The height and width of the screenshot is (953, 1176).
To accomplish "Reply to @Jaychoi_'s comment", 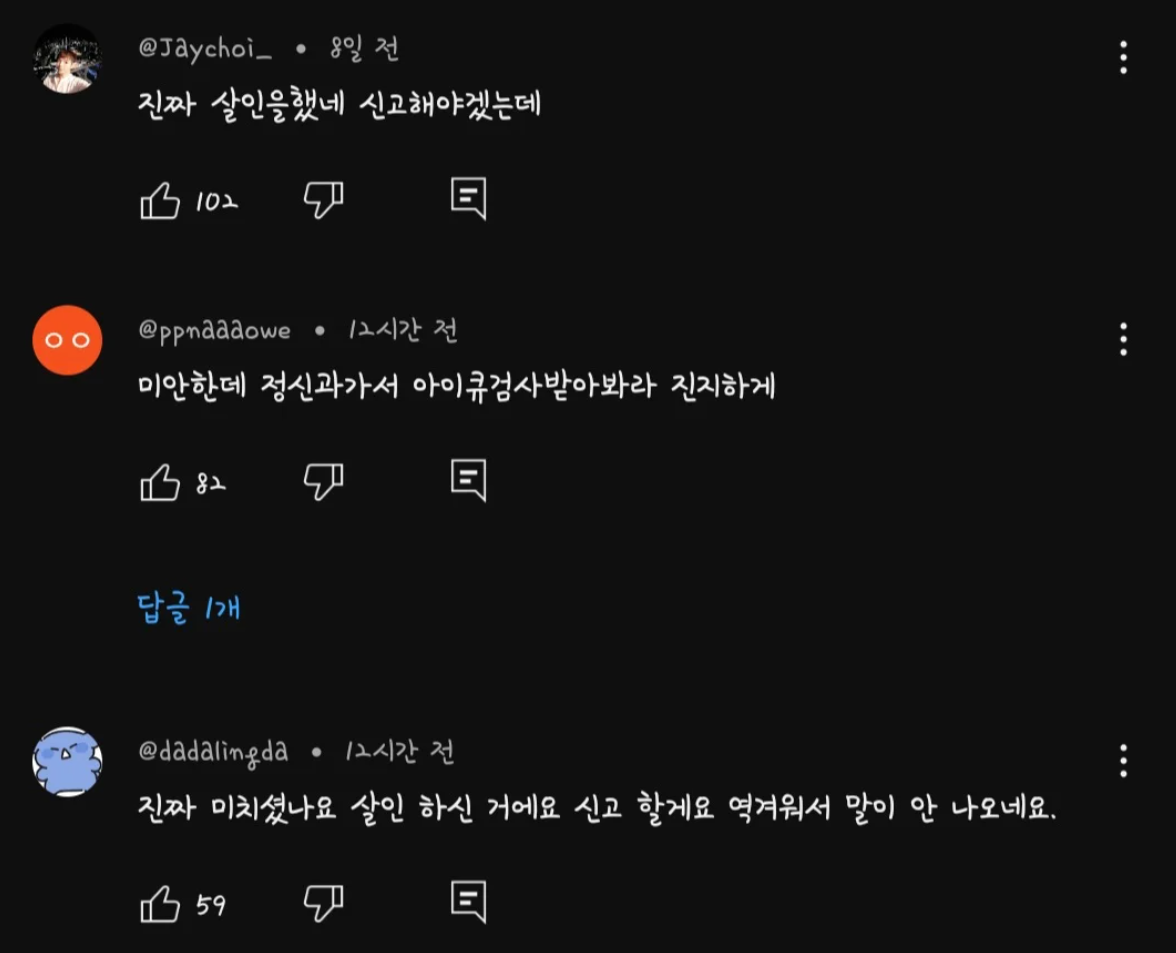I will click(468, 199).
